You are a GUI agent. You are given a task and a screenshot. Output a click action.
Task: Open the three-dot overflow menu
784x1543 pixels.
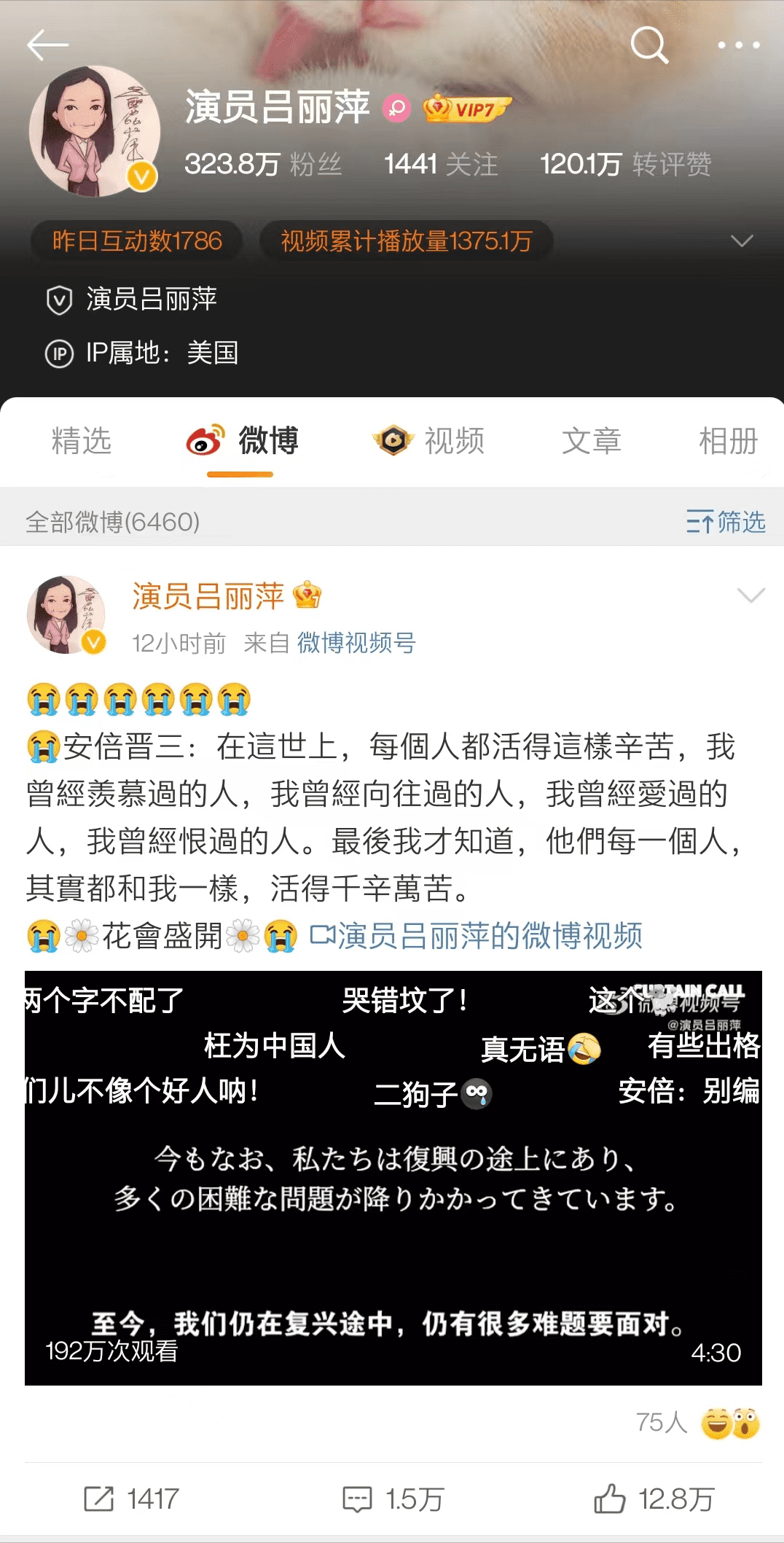[x=738, y=45]
